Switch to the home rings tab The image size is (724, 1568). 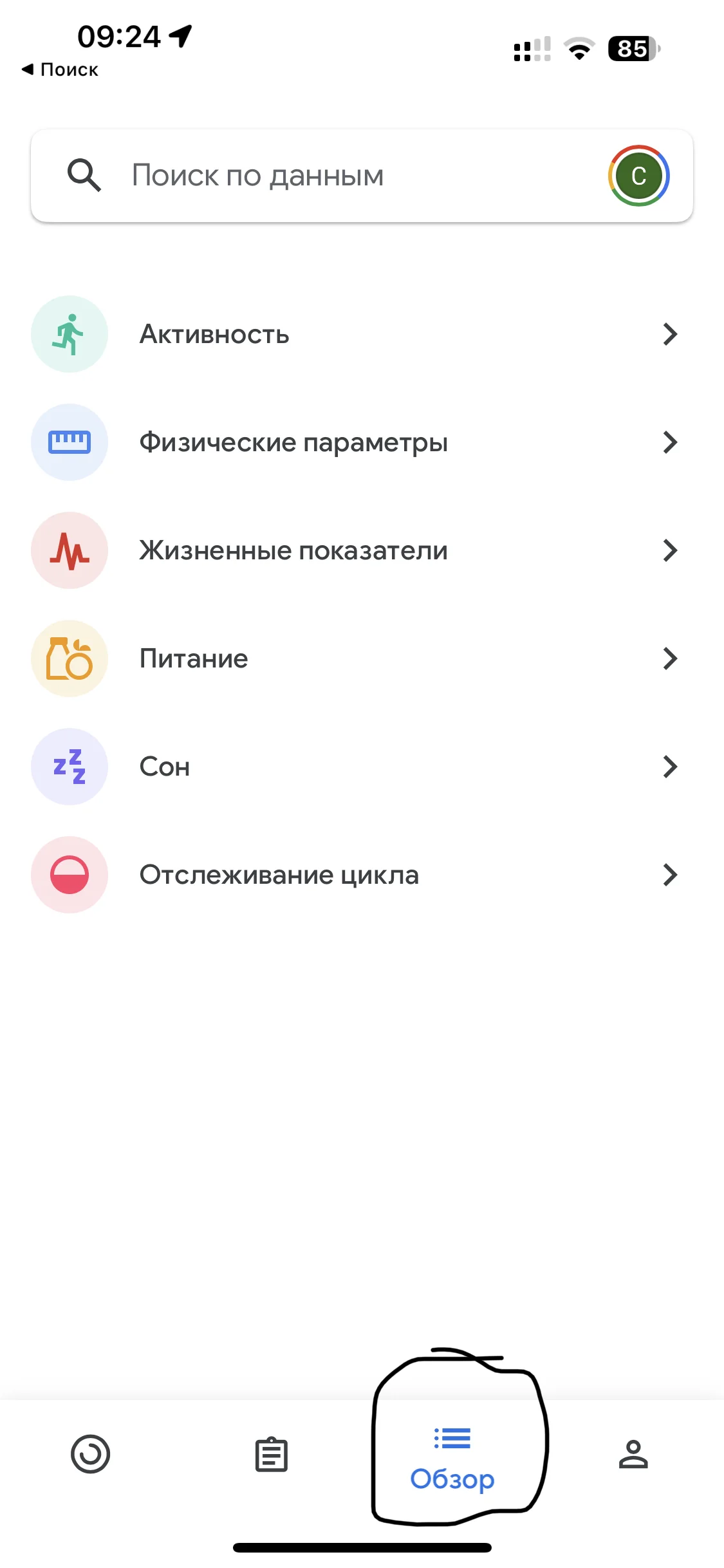click(90, 1454)
